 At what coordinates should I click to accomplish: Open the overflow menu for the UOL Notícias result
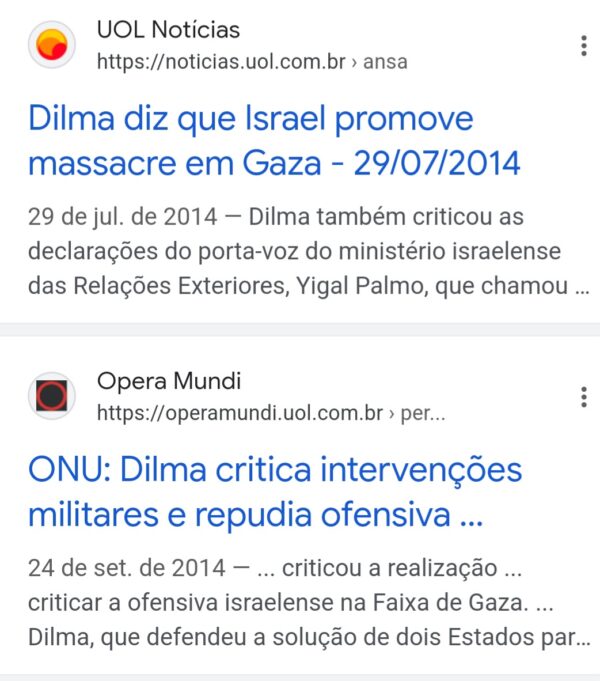(x=583, y=46)
